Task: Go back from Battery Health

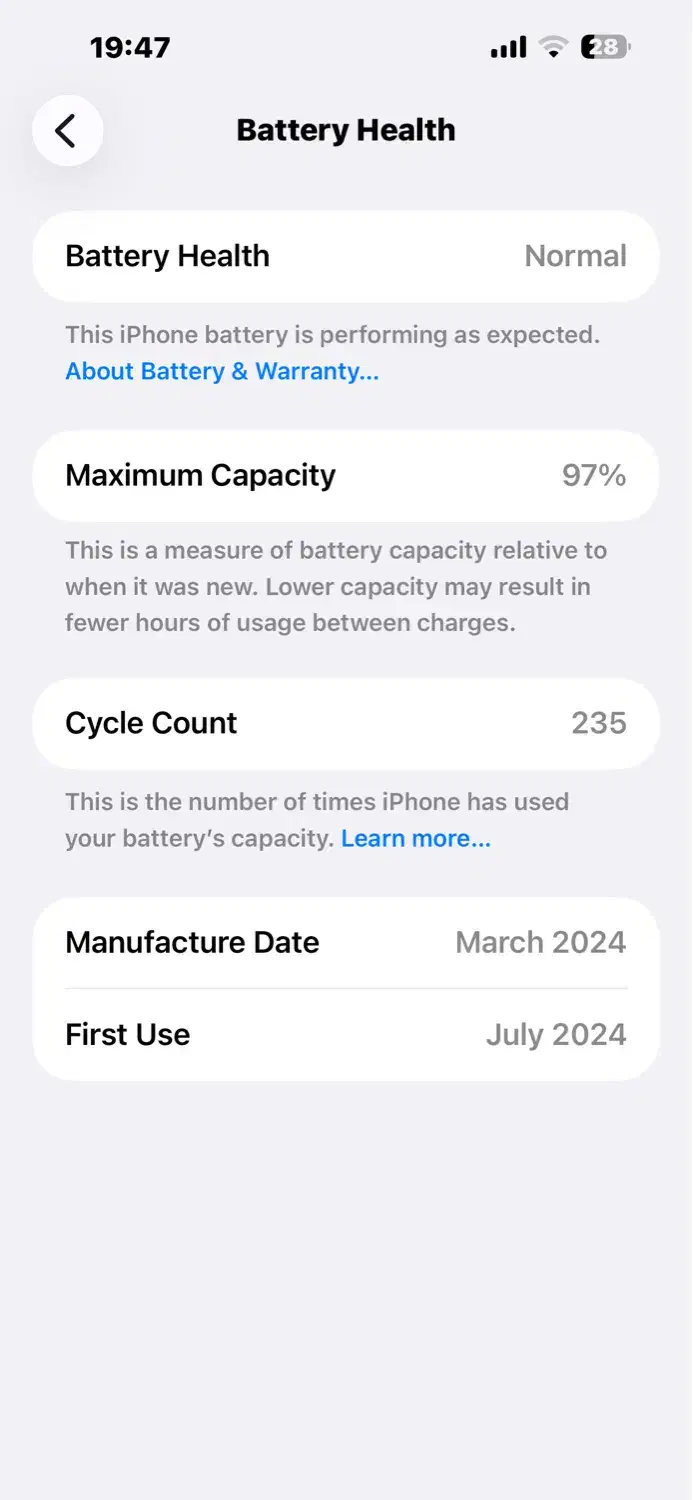Action: point(67,131)
